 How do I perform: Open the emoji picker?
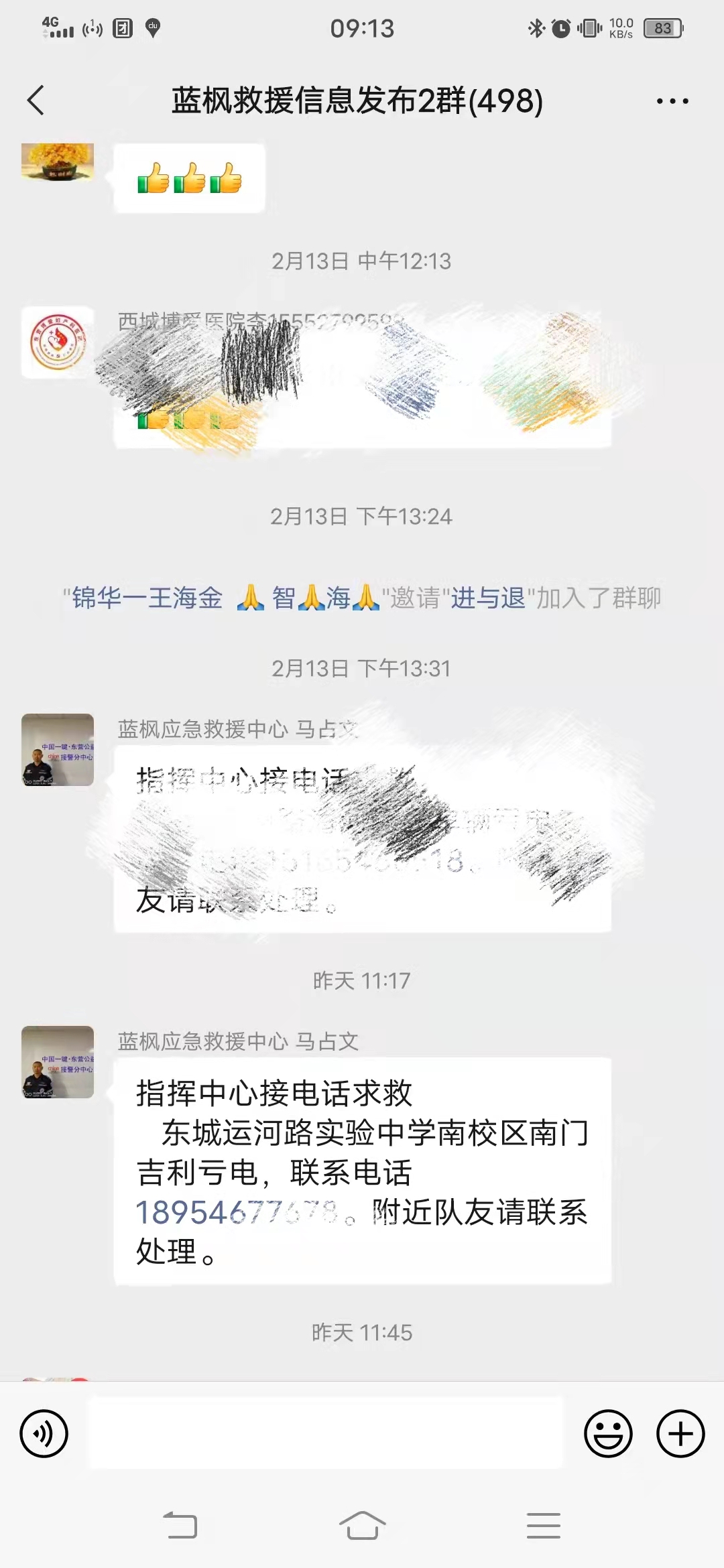[x=608, y=1434]
